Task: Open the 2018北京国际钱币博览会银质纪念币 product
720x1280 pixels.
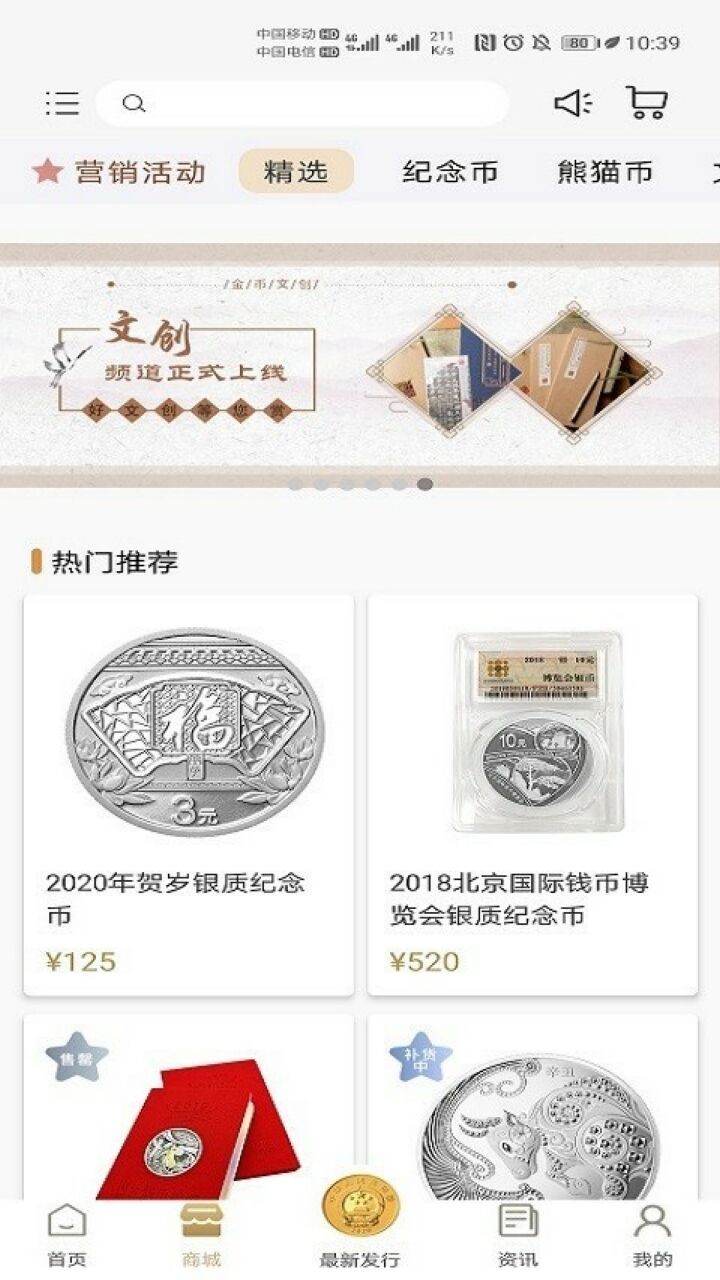Action: click(532, 795)
